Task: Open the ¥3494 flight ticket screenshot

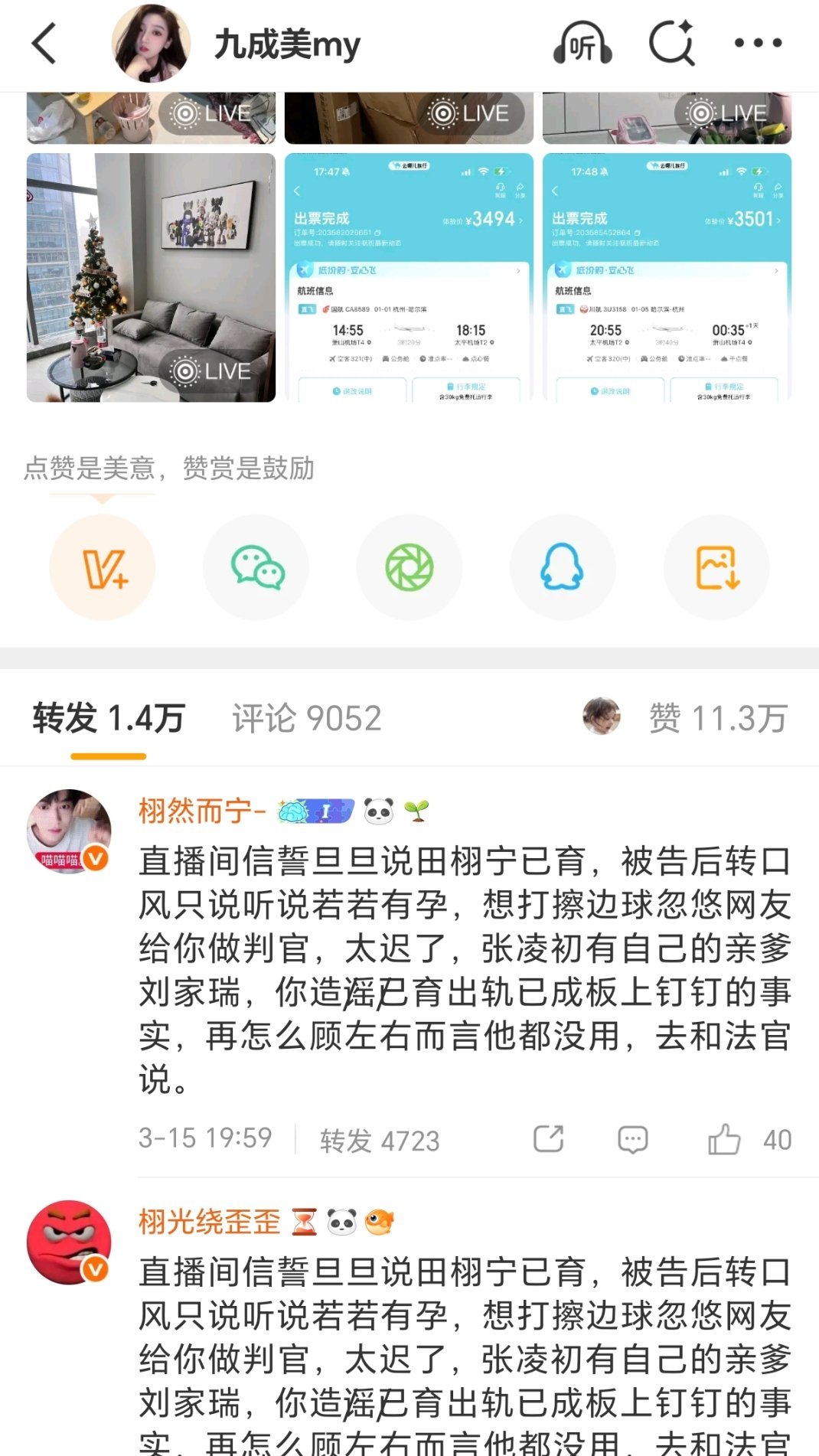Action: (409, 277)
